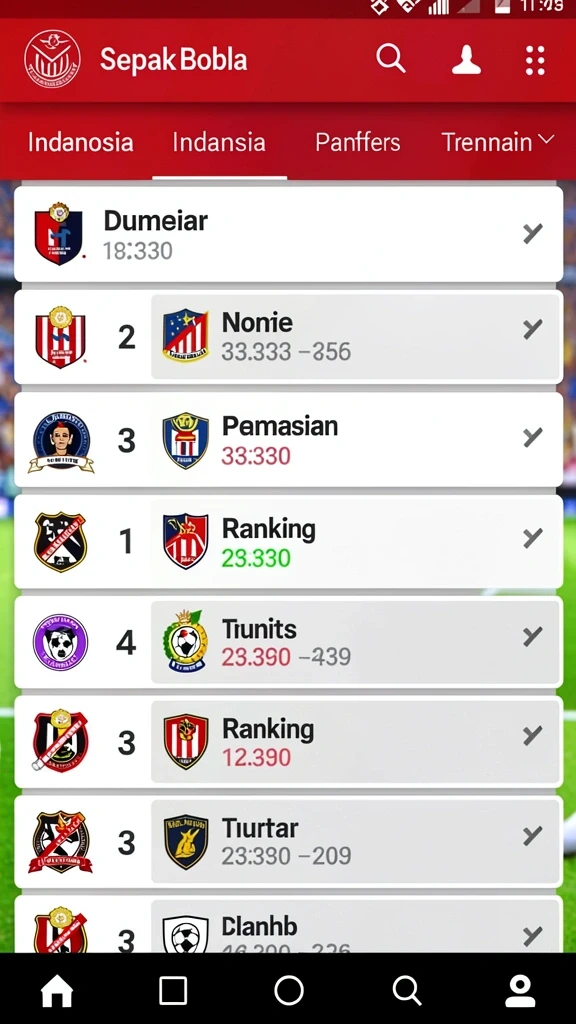Switch to the Panffers tab
The width and height of the screenshot is (576, 1024).
coord(357,142)
